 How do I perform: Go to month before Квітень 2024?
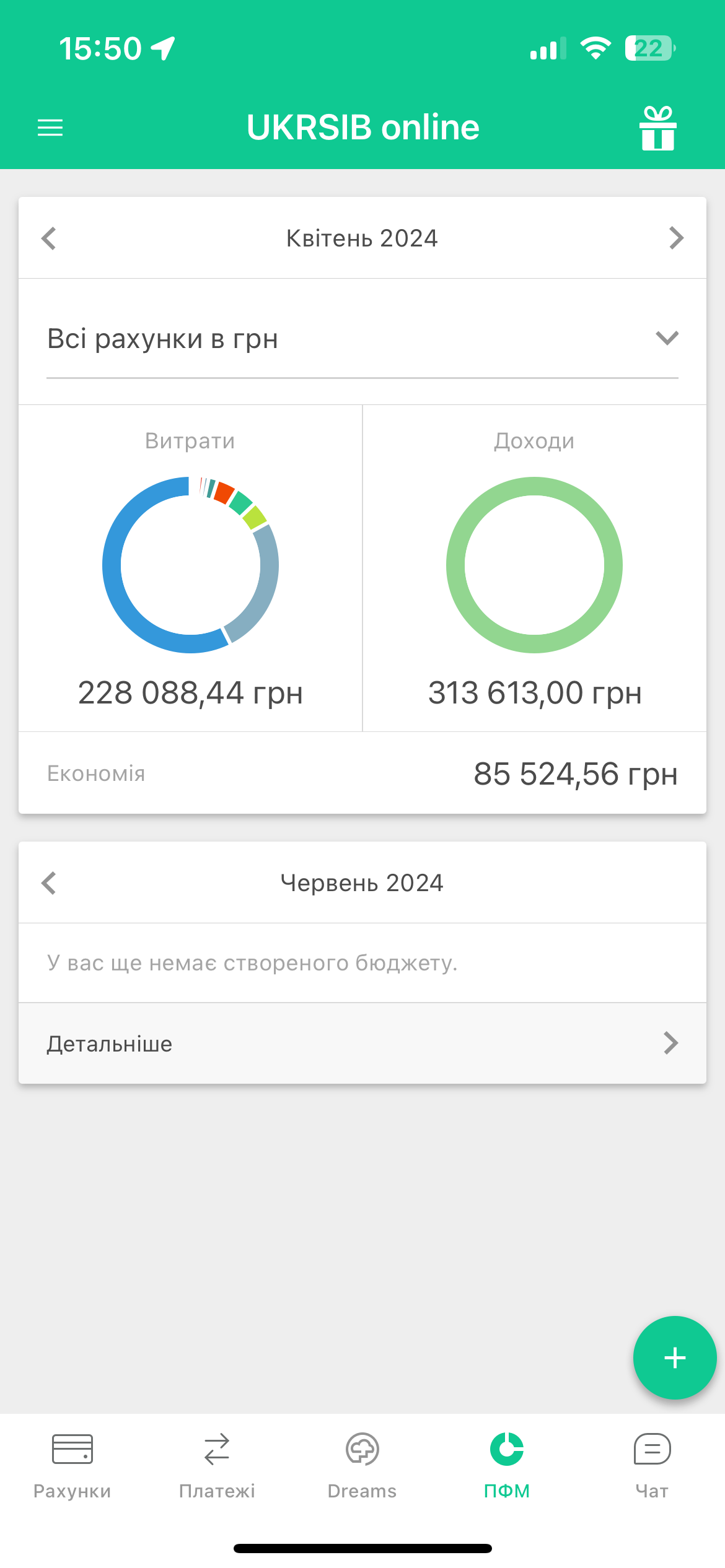coord(49,238)
